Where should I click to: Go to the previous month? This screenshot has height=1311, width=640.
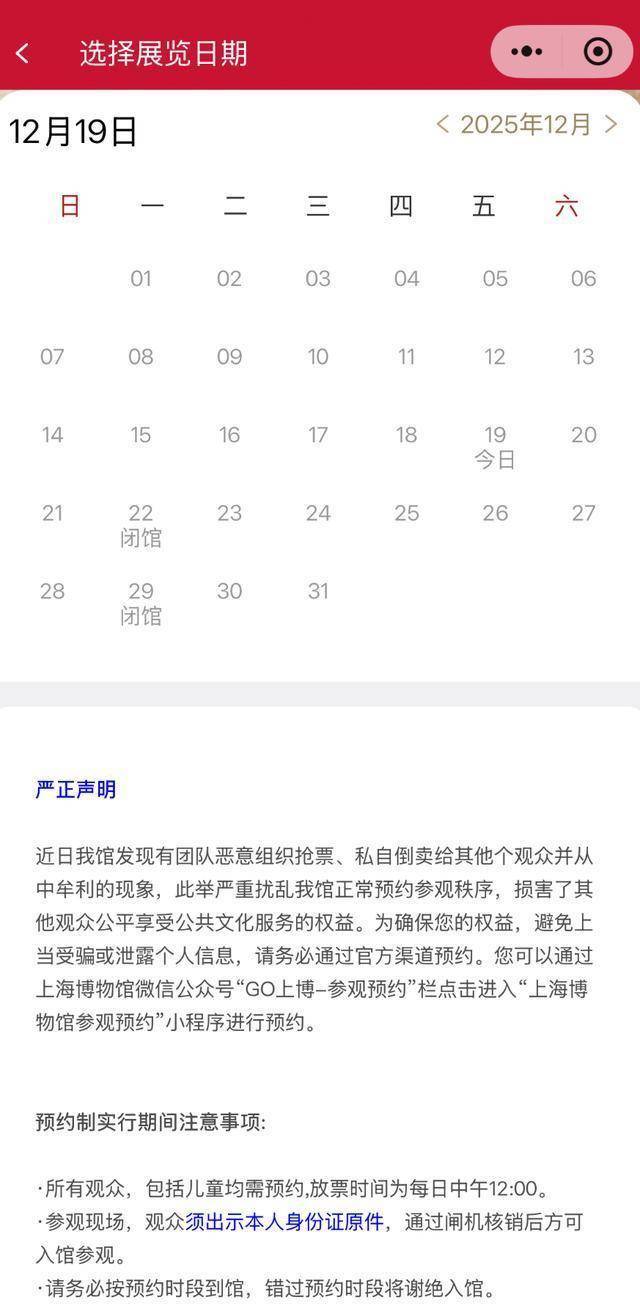click(443, 125)
